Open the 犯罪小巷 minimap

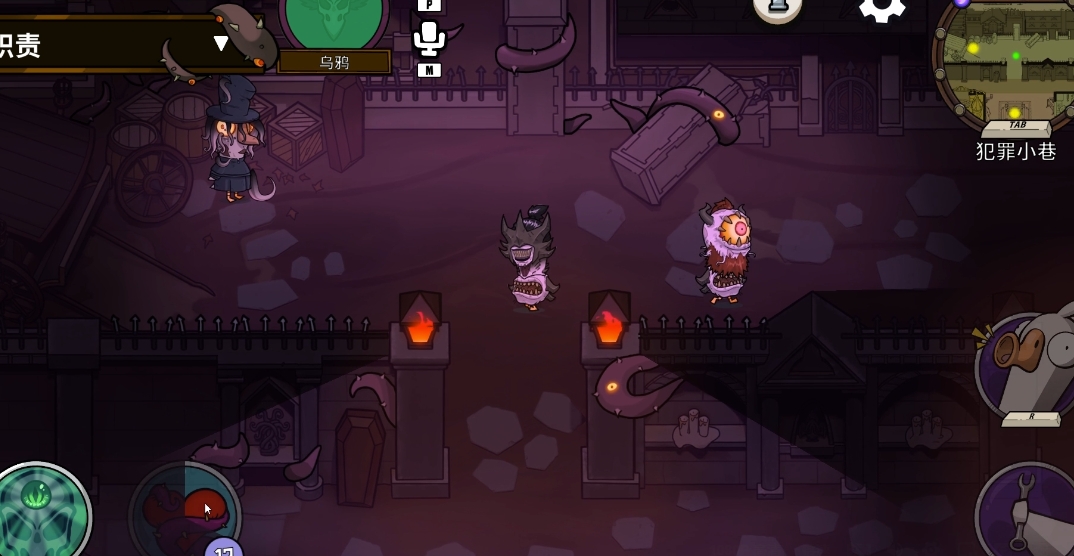(x=1008, y=60)
